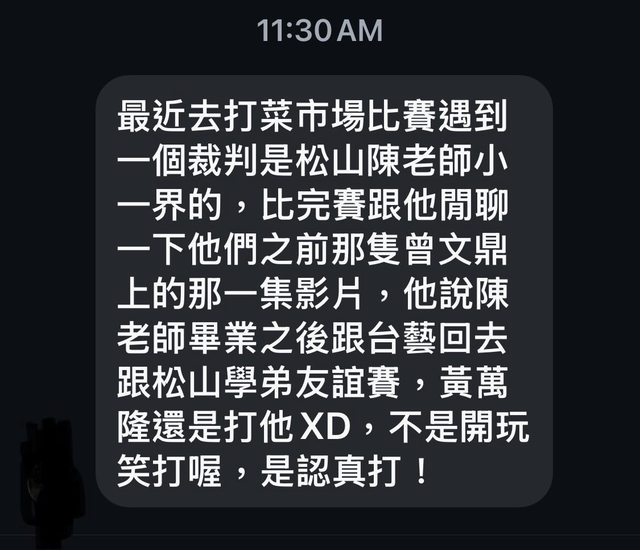Open the sender's blacked-out profile avatar
This screenshot has width=640, height=550.
(x=48, y=477)
